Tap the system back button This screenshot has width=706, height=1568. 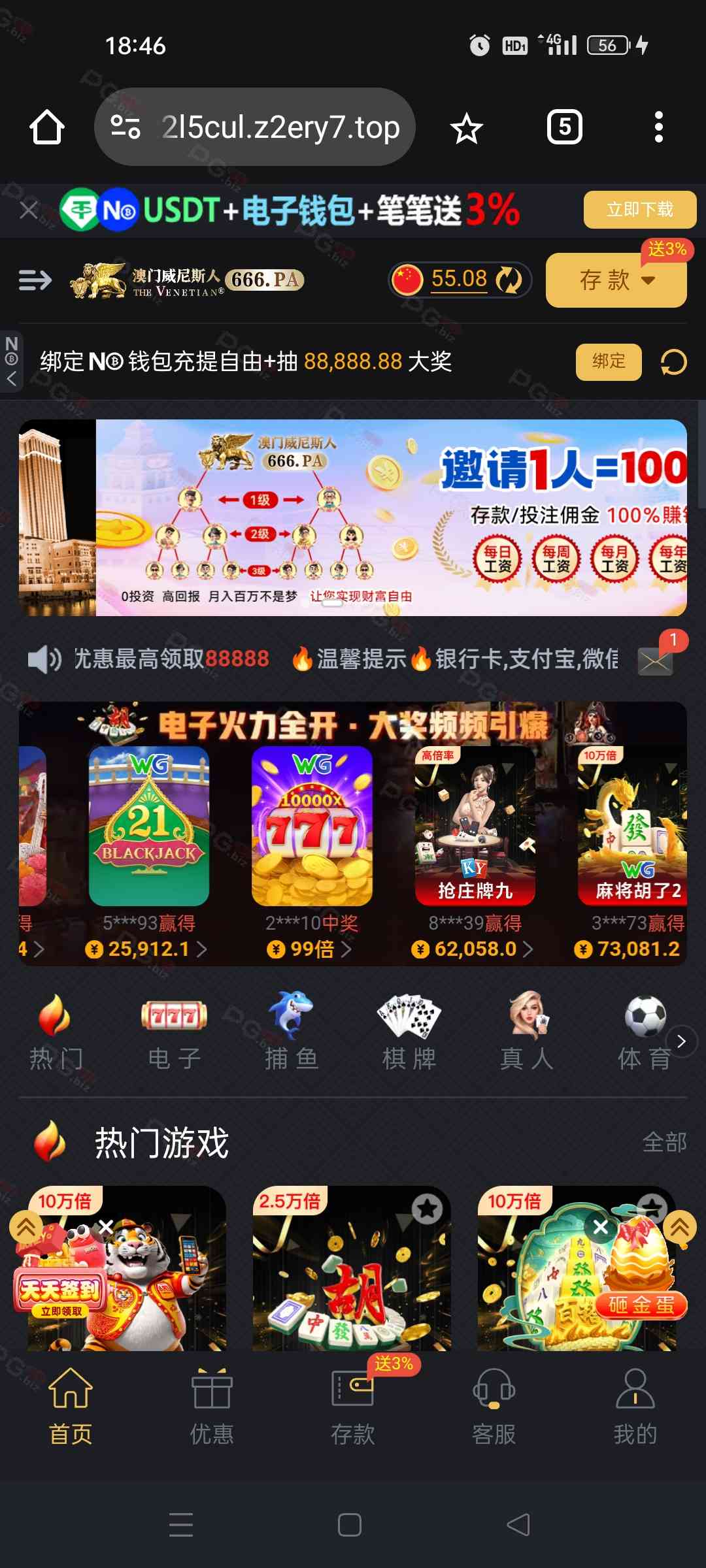point(518,1525)
